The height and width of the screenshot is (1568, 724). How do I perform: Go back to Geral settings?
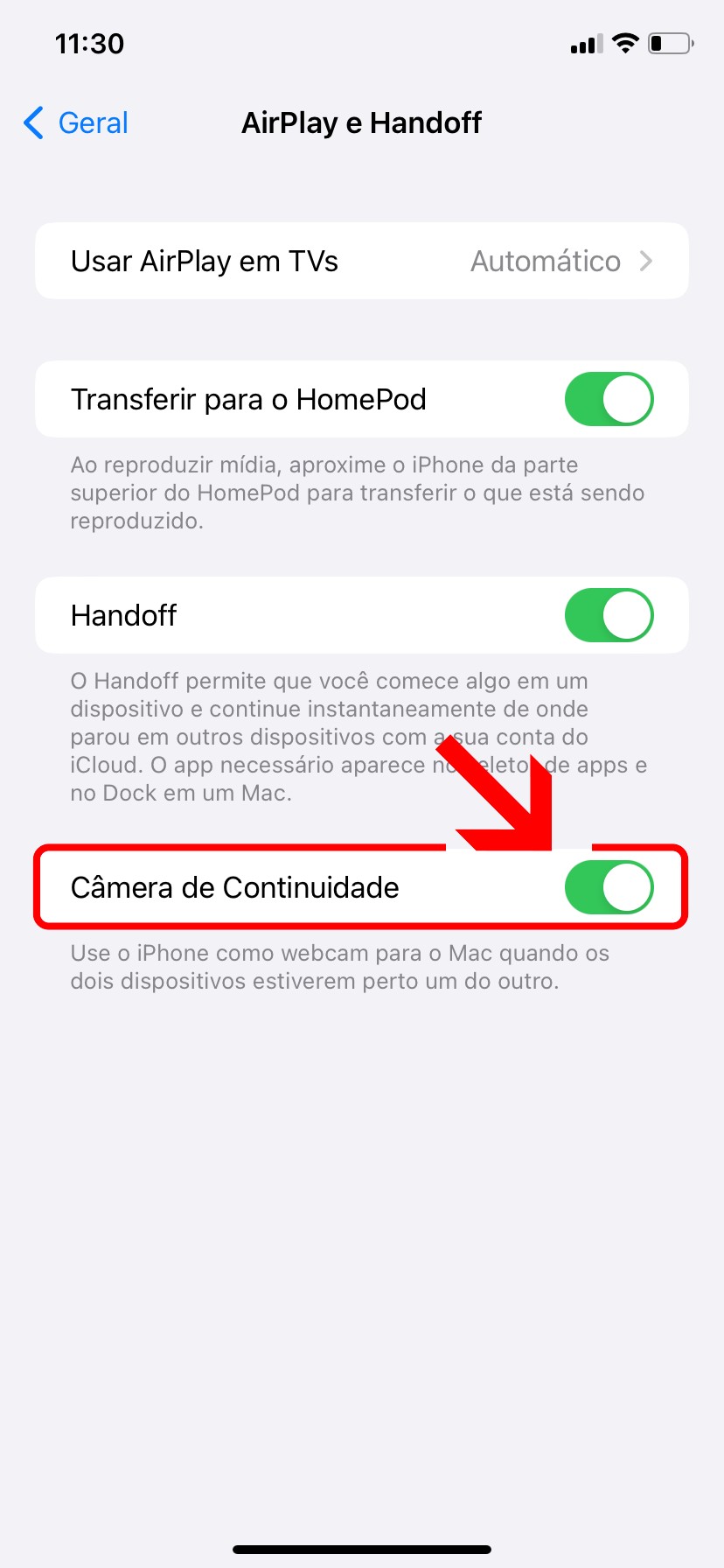pyautogui.click(x=77, y=123)
